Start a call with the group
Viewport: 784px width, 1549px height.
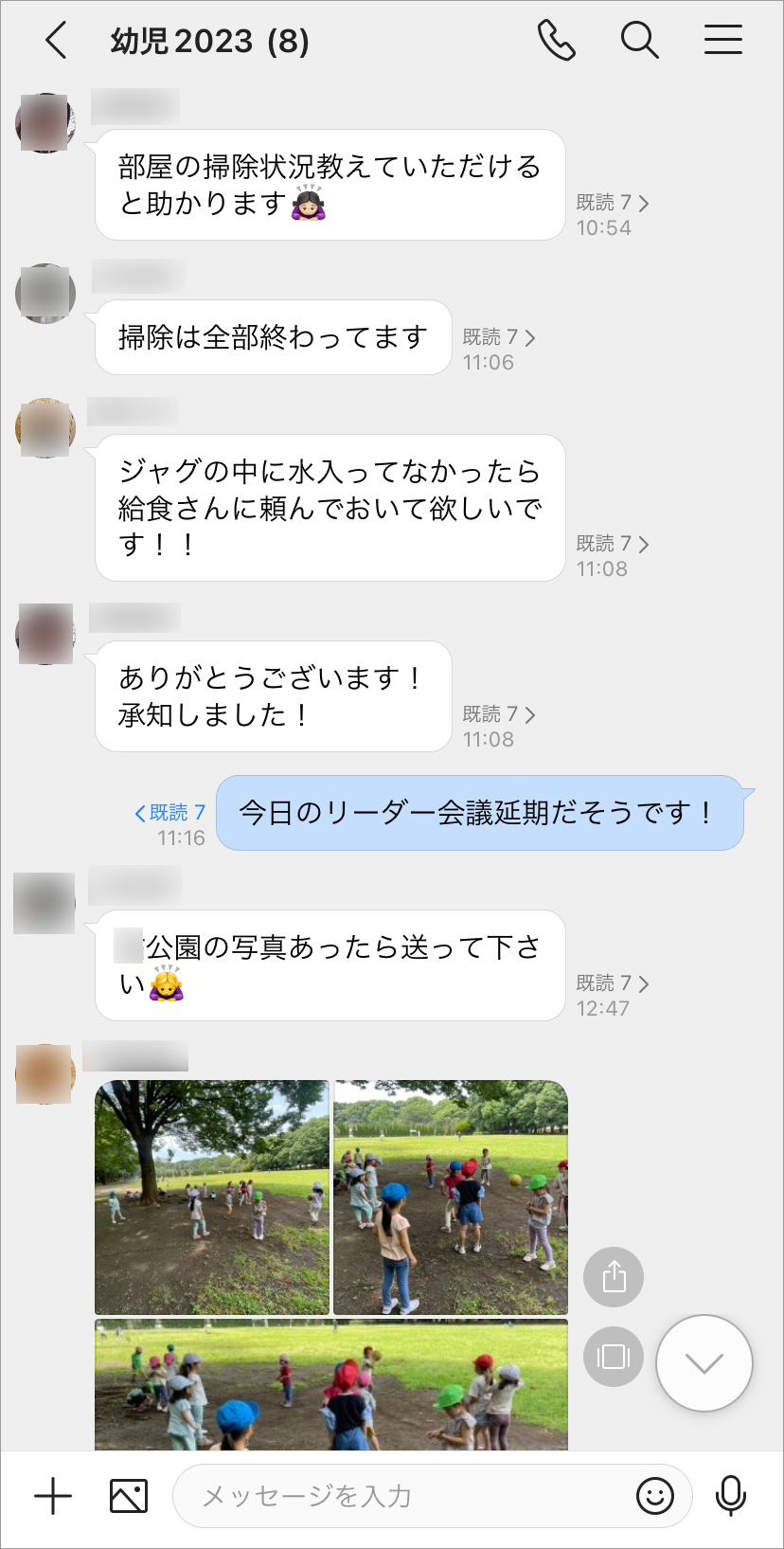556,41
